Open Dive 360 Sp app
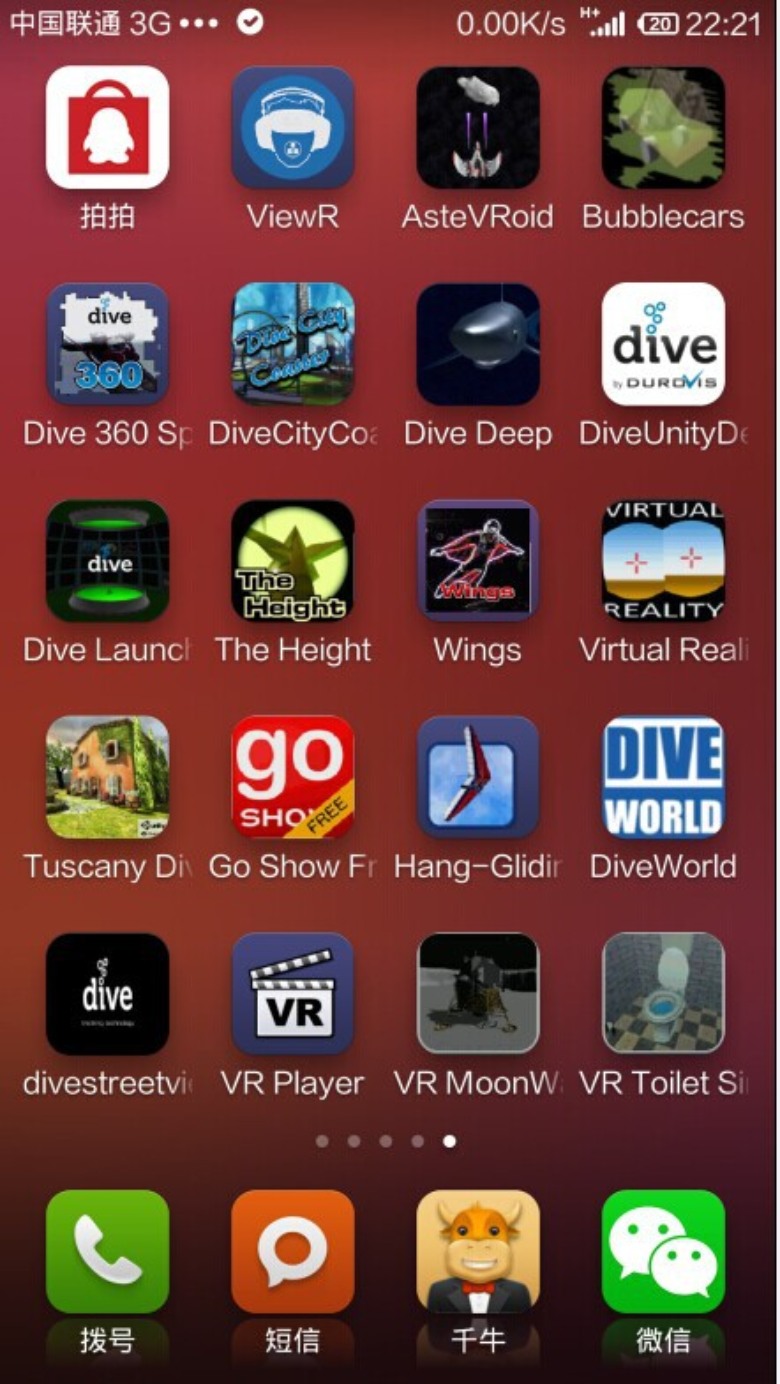Viewport: 780px width, 1384px height. (107, 344)
